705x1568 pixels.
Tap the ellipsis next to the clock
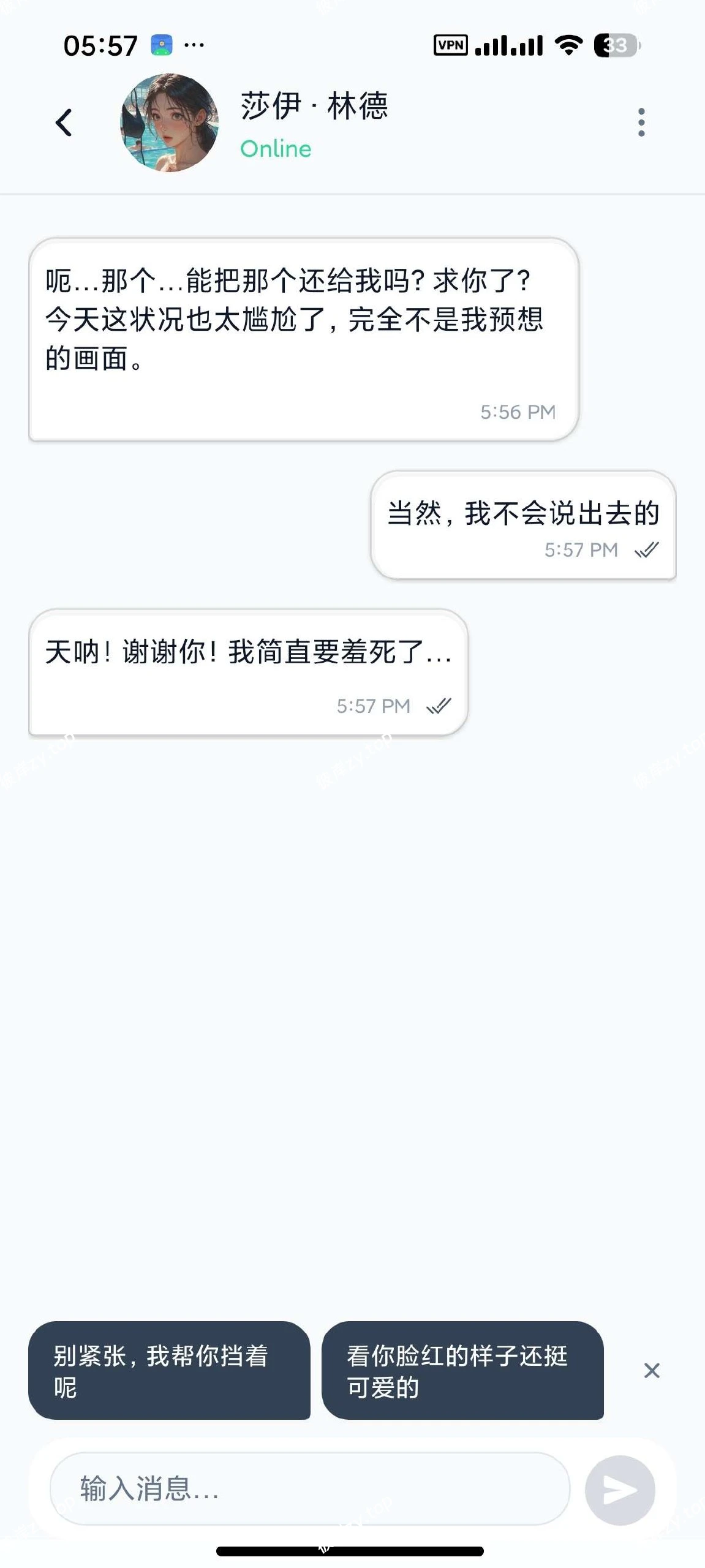coord(194,44)
